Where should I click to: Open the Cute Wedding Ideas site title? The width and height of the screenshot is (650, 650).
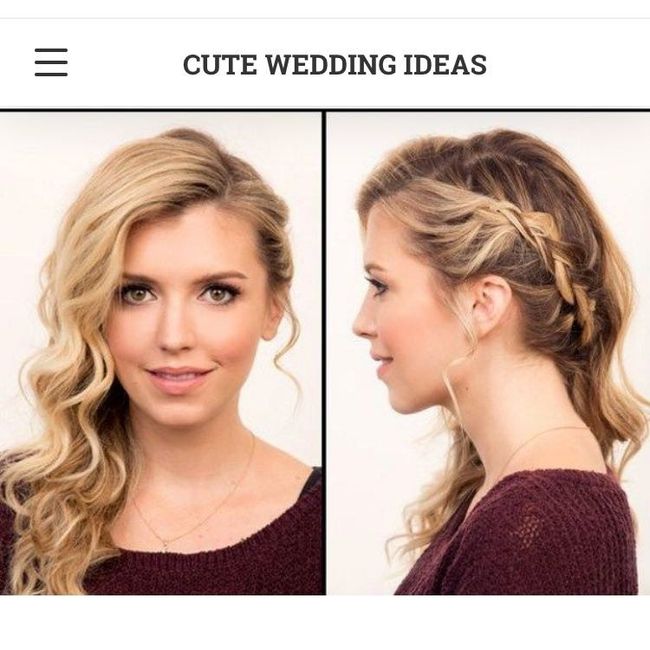pos(334,65)
